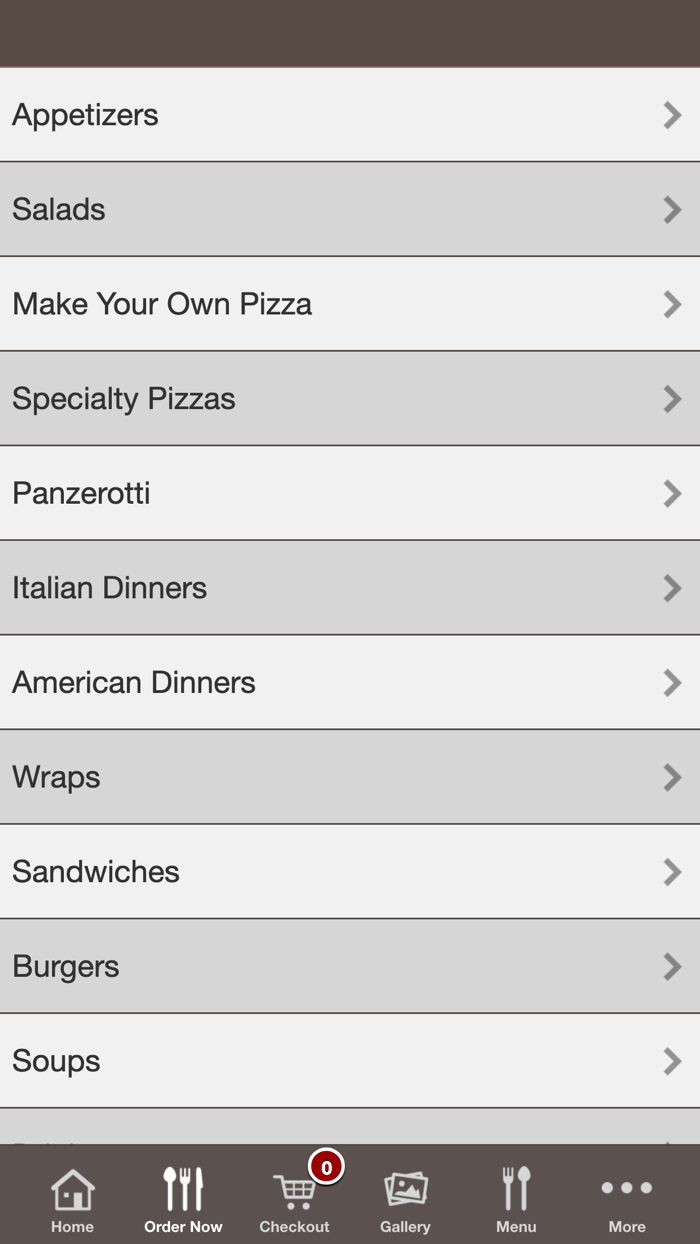
Task: Open the Checkout cart tab
Action: pyautogui.click(x=294, y=1199)
